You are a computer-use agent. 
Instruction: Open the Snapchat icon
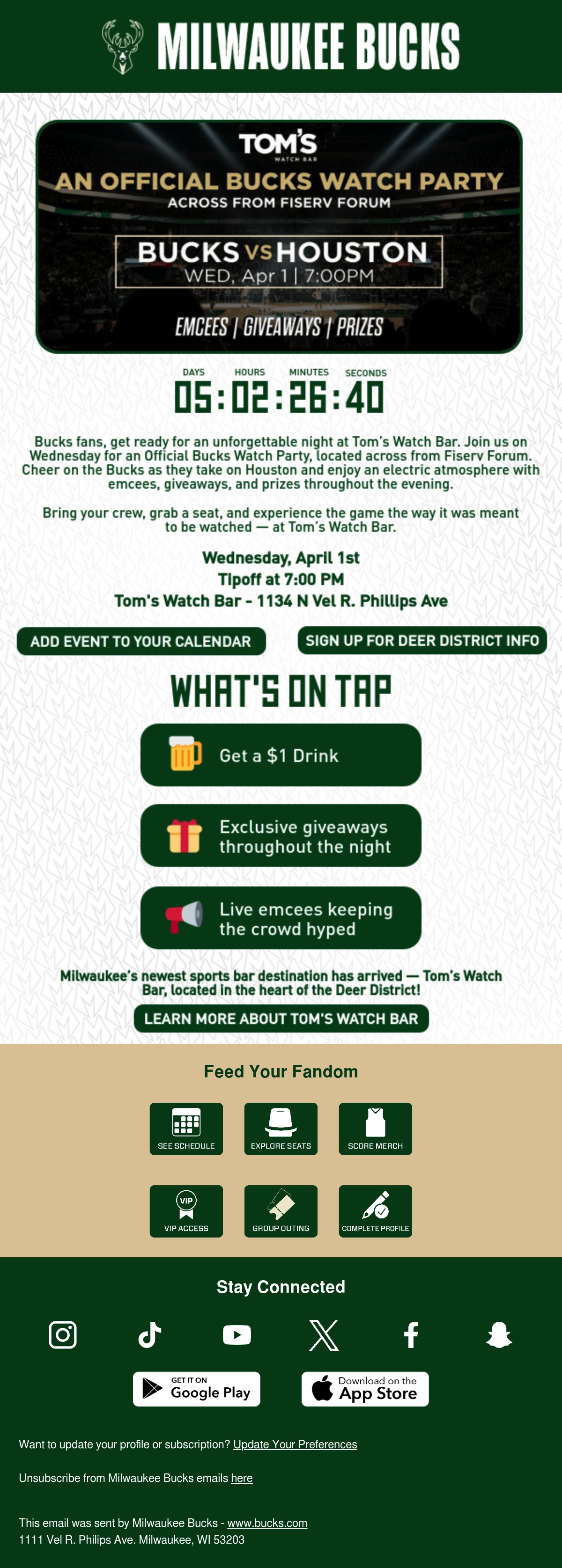point(499,1335)
